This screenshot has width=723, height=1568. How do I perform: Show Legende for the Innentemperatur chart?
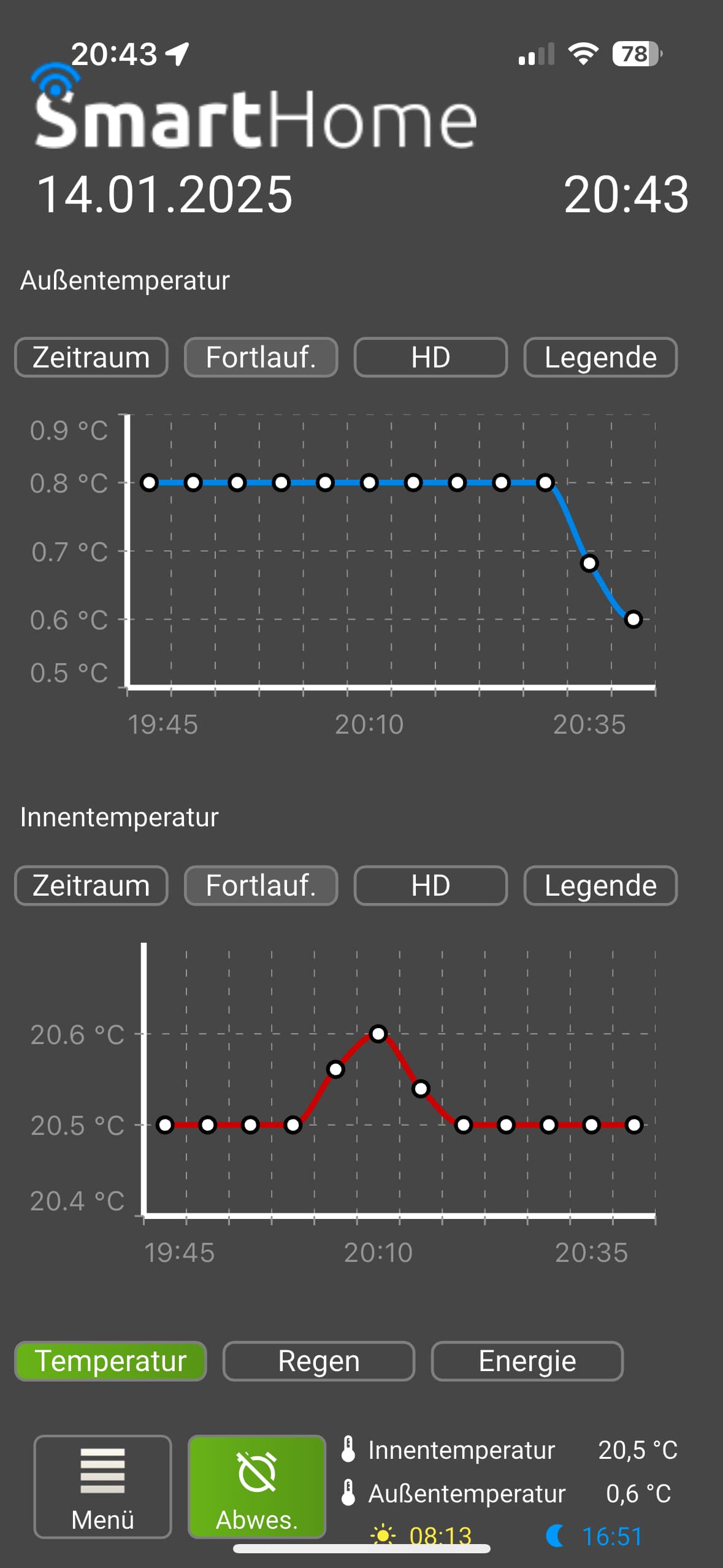600,885
